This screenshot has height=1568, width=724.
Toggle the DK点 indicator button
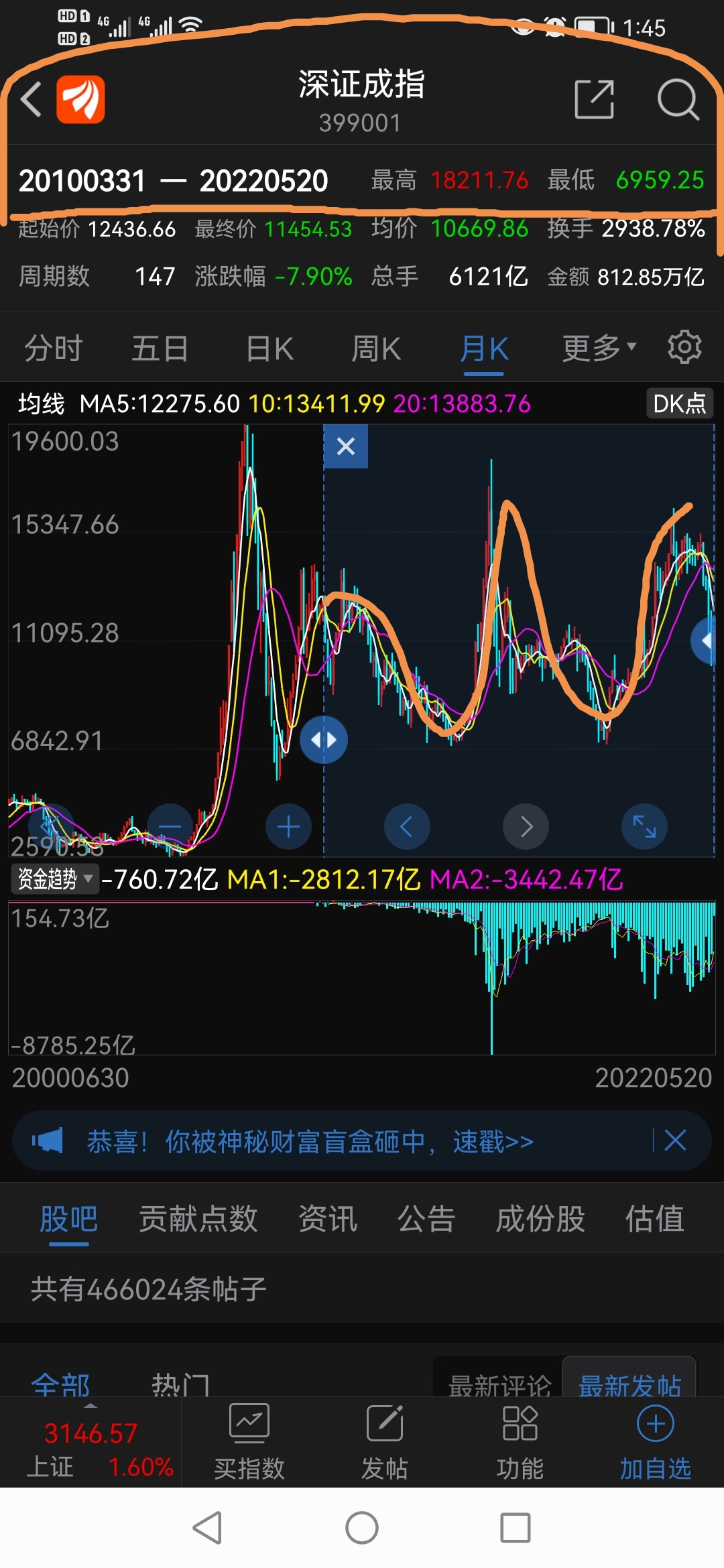[x=679, y=403]
